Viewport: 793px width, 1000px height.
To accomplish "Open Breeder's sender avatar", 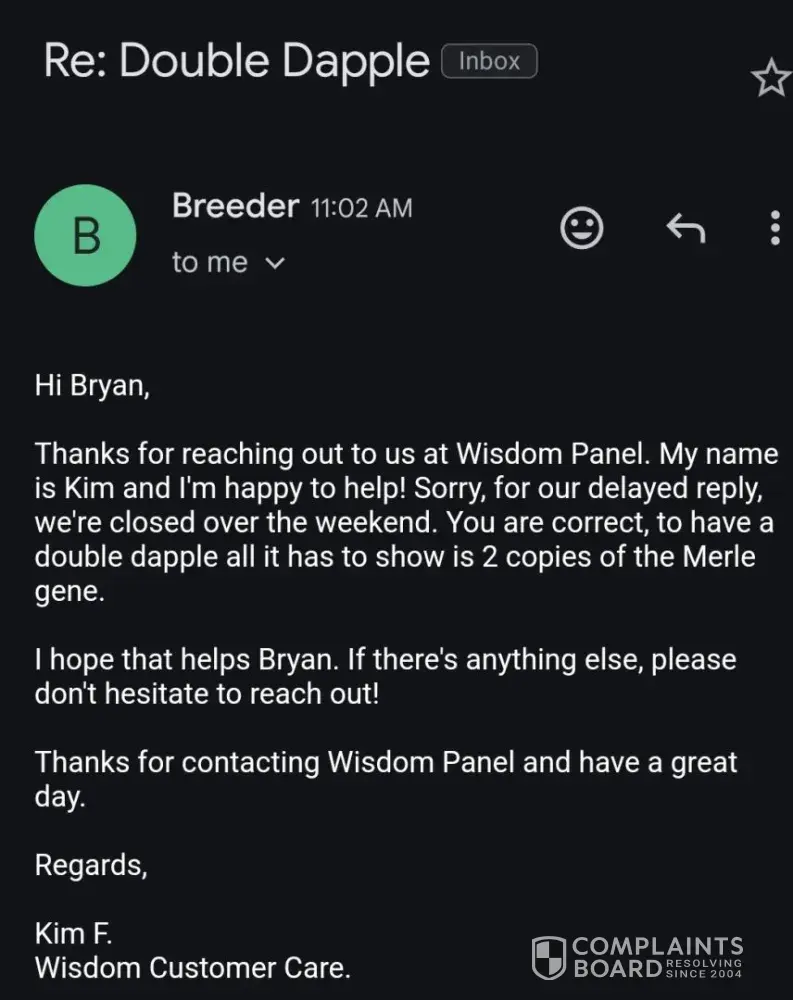I will (85, 235).
